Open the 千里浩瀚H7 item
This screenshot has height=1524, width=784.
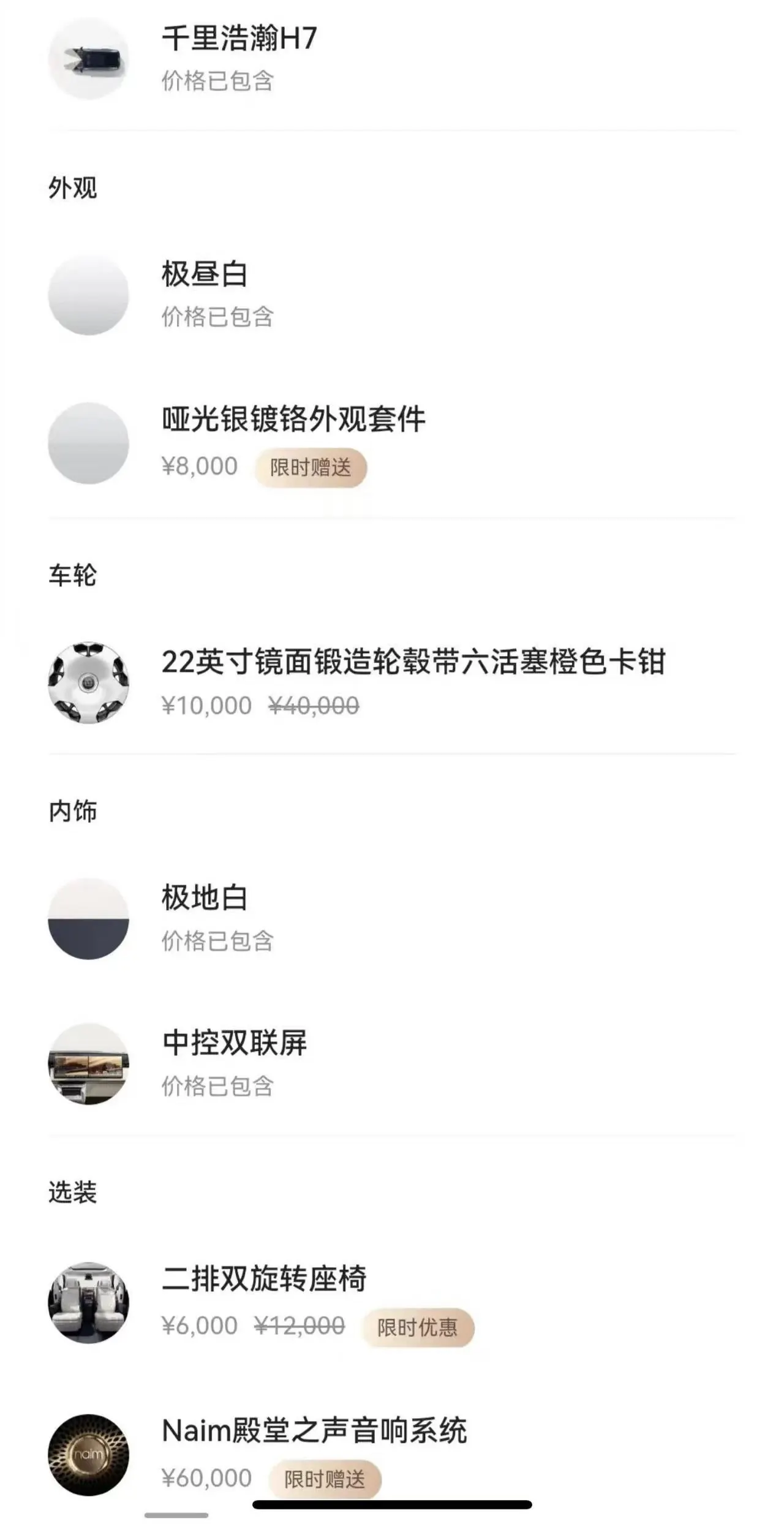[392, 59]
